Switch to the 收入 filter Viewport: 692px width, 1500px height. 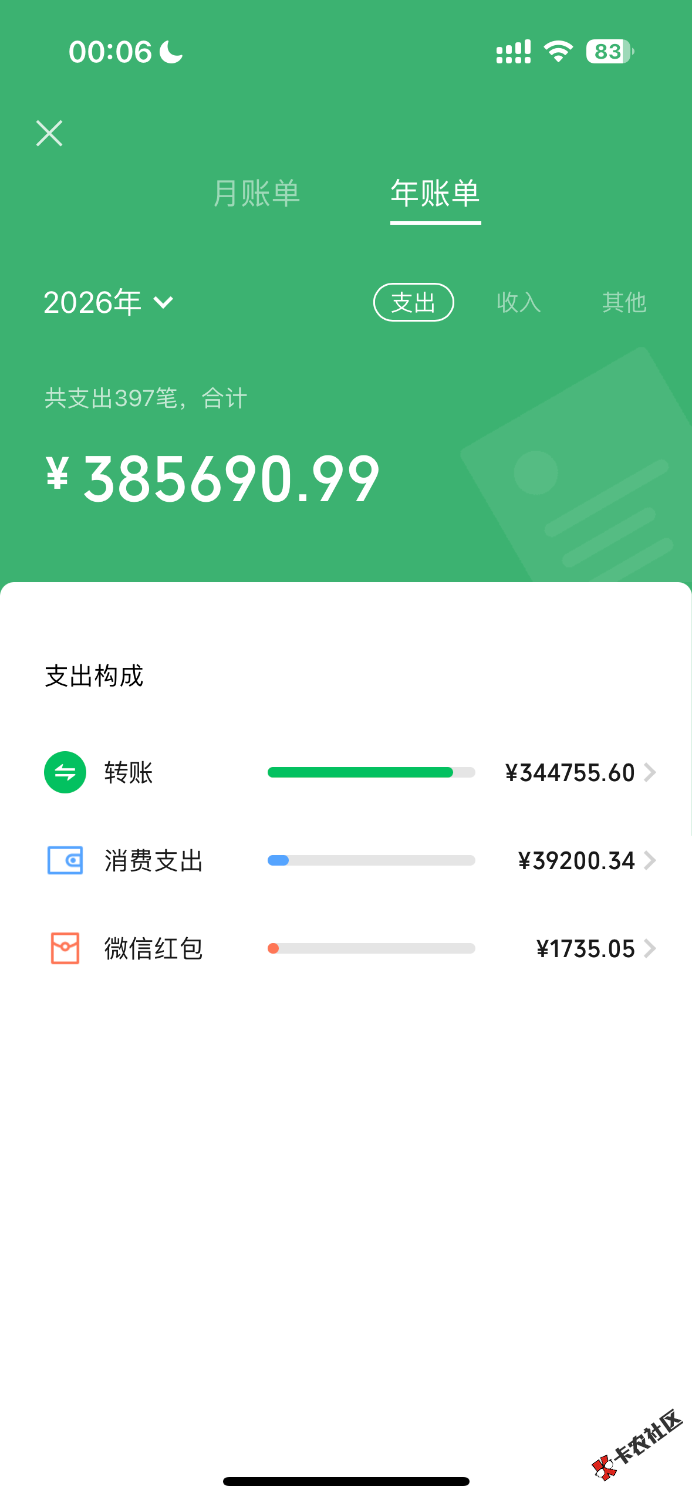click(x=518, y=302)
